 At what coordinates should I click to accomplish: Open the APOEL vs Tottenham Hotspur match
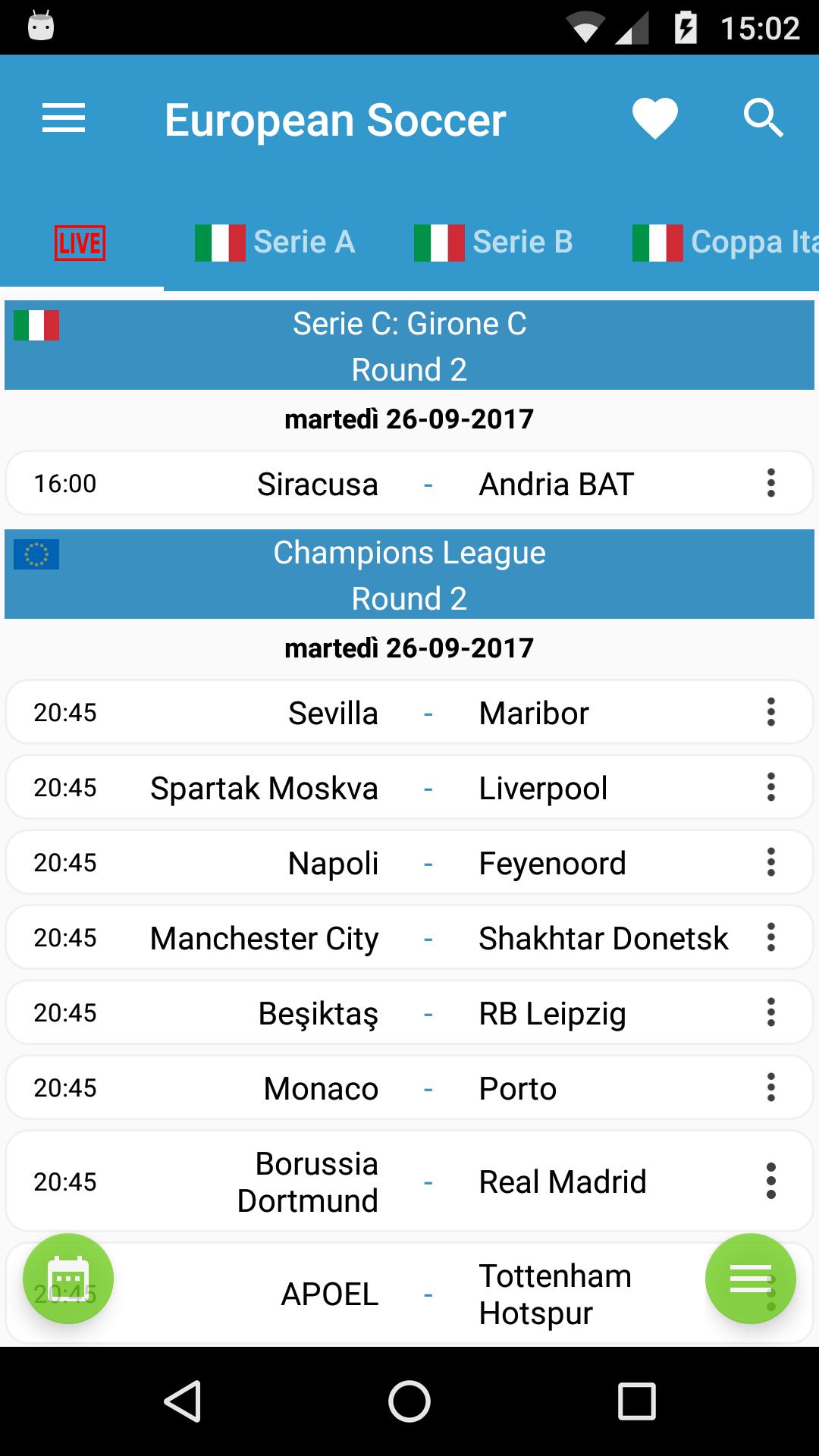(x=409, y=1294)
